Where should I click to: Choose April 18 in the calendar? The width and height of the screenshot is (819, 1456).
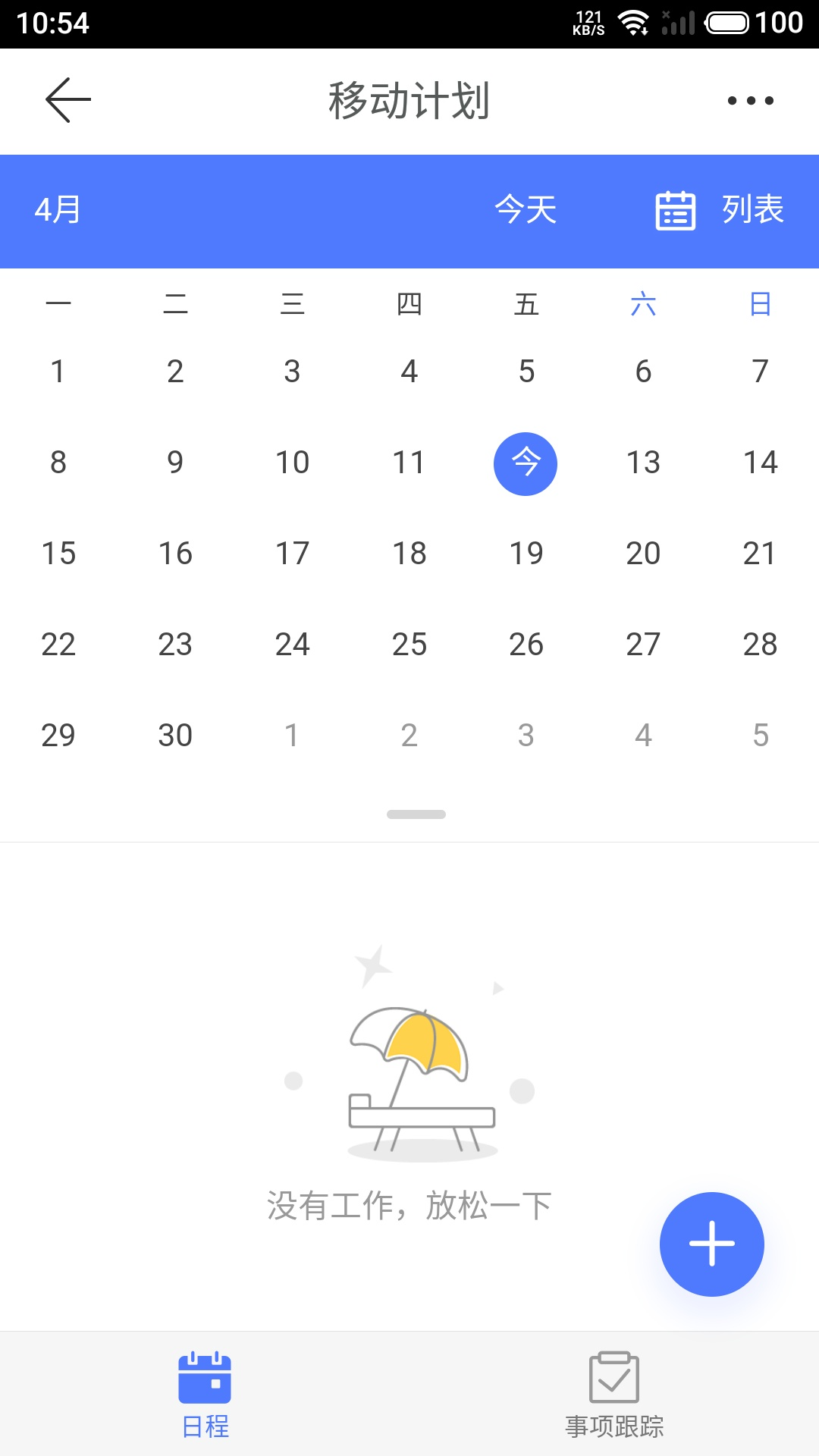[409, 554]
